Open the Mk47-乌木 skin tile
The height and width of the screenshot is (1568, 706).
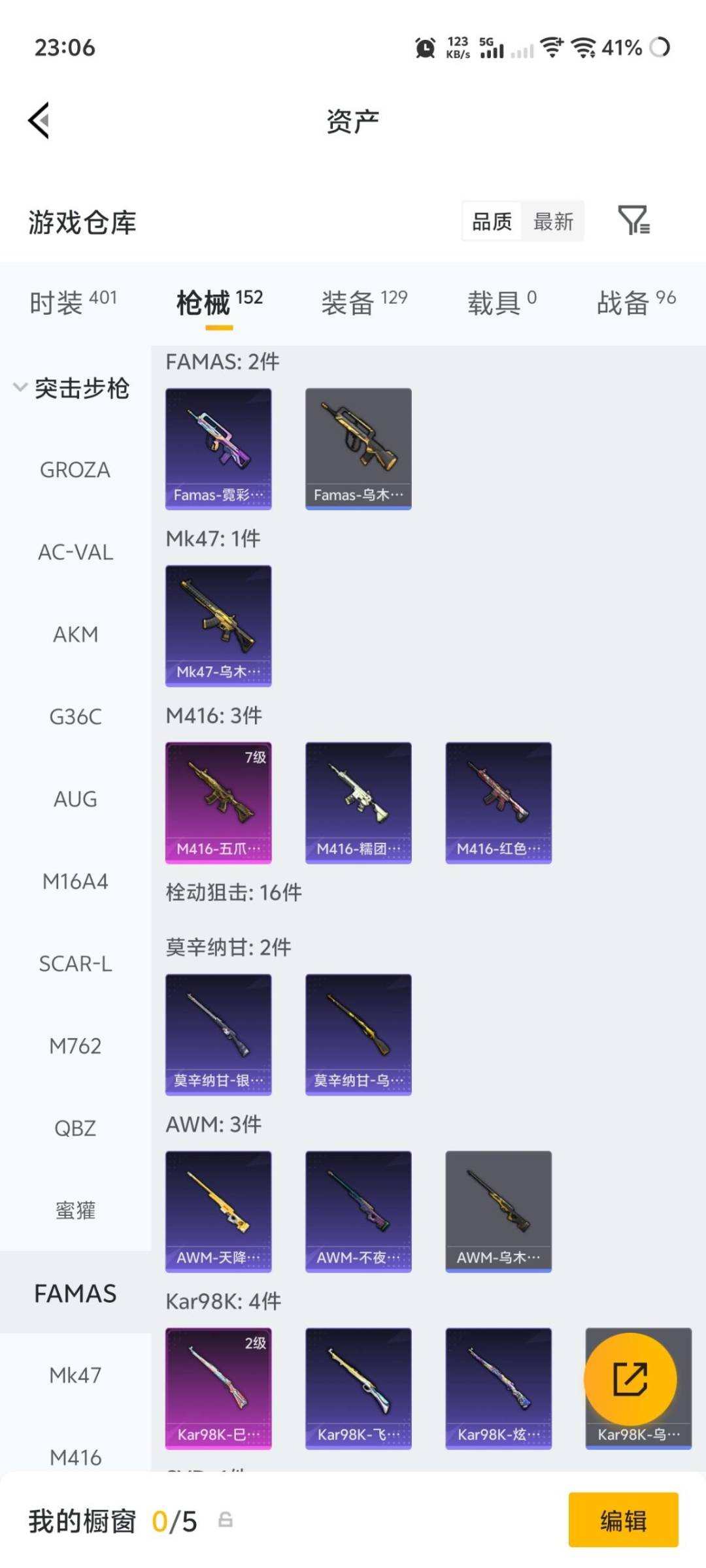(x=218, y=625)
